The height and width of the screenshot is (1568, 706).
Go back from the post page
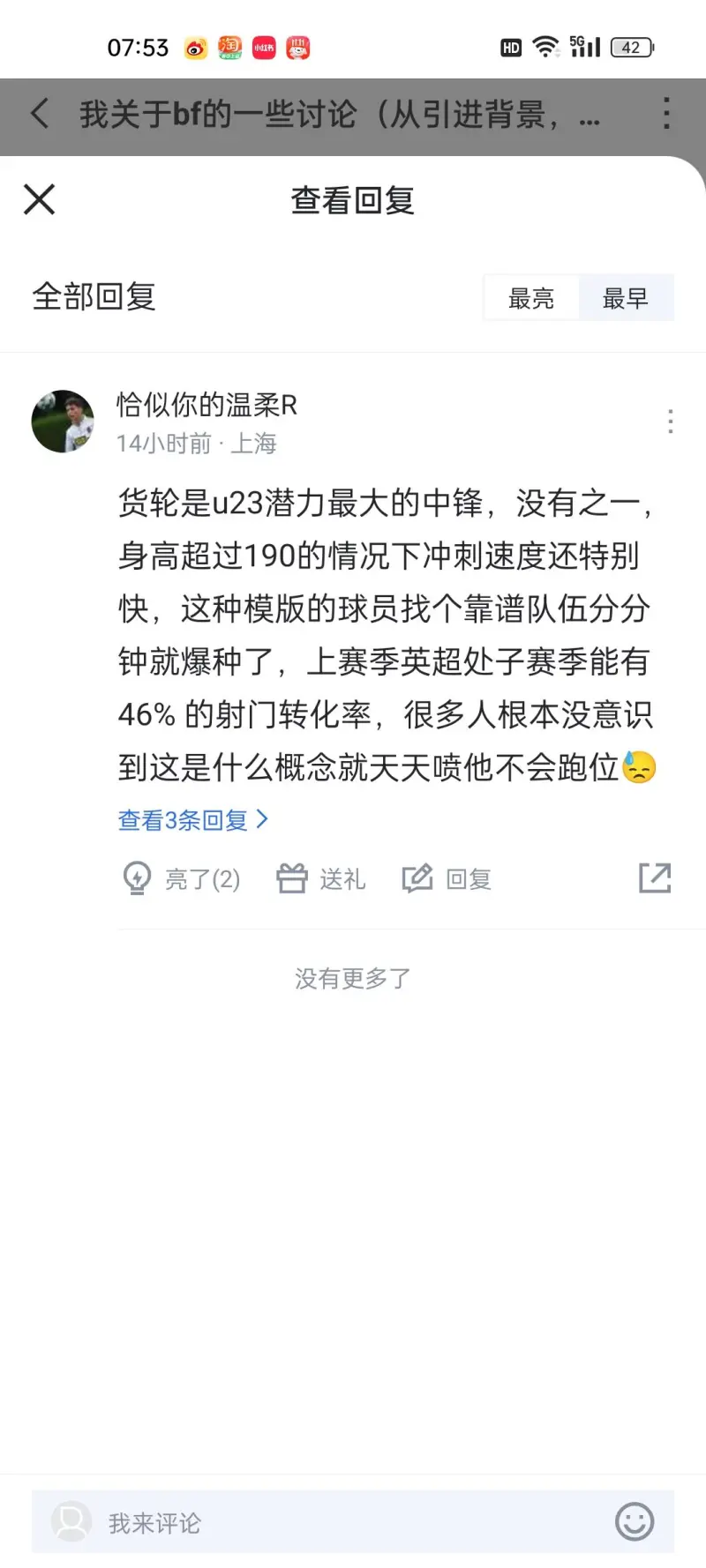pos(40,114)
